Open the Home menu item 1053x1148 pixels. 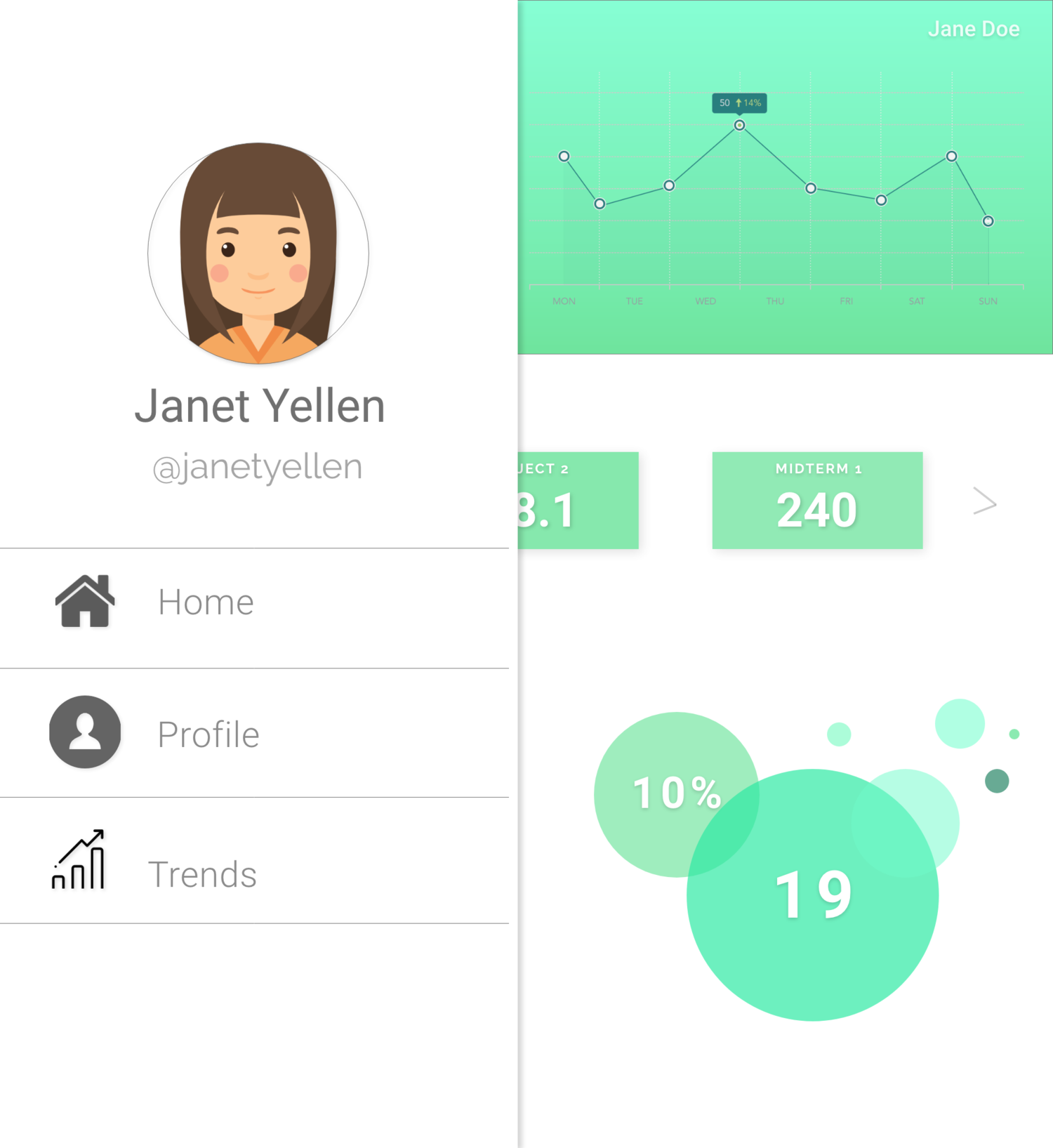(x=205, y=602)
